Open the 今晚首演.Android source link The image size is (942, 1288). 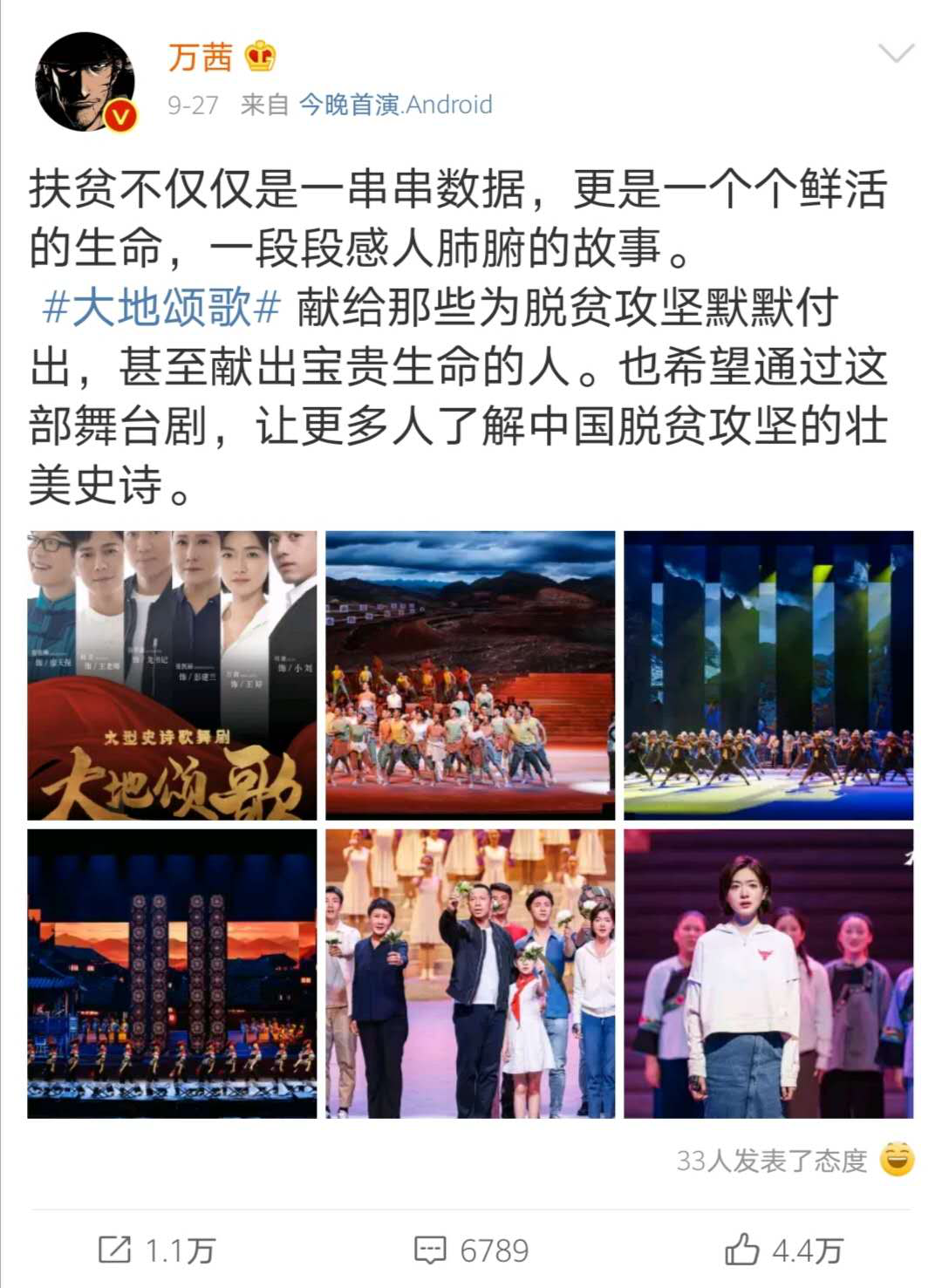[395, 105]
